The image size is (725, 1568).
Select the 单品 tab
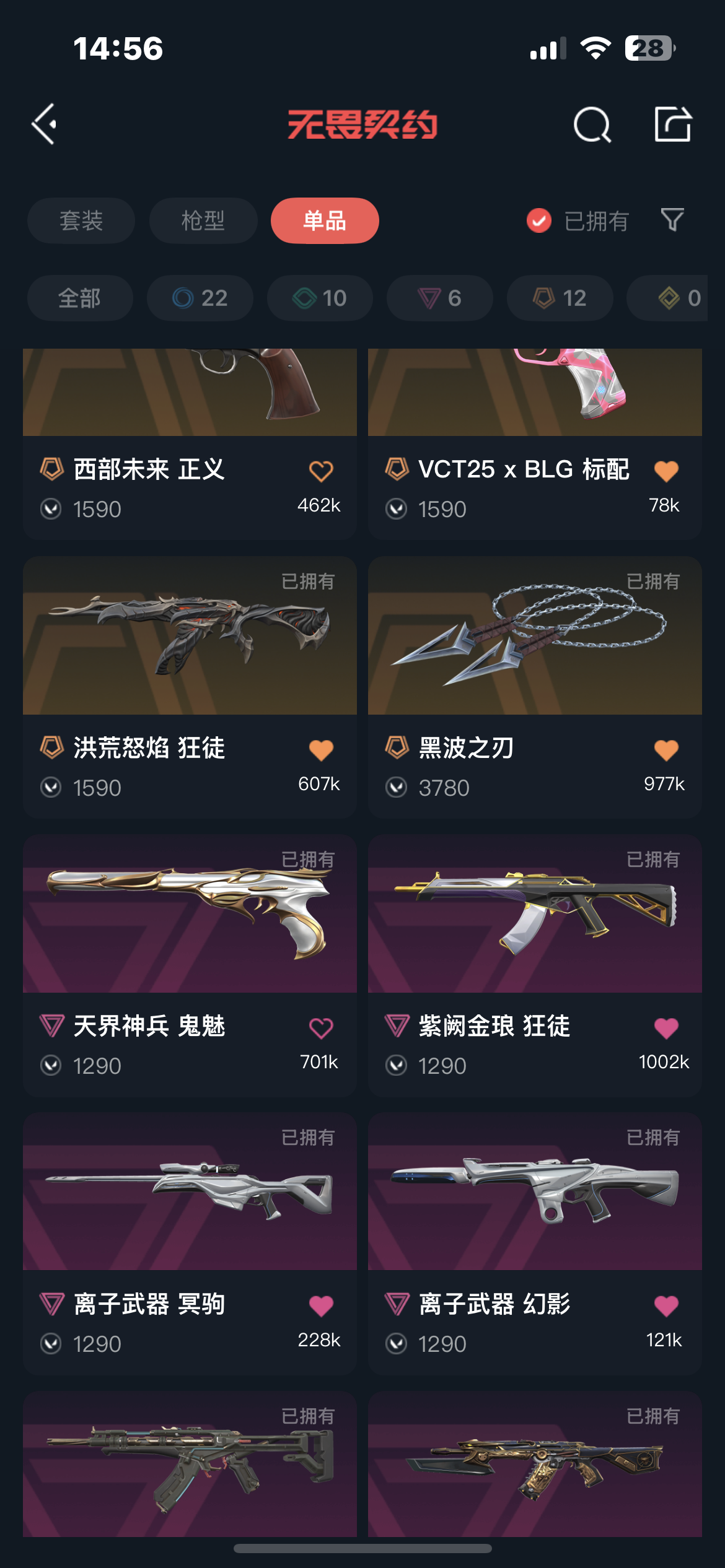point(325,220)
